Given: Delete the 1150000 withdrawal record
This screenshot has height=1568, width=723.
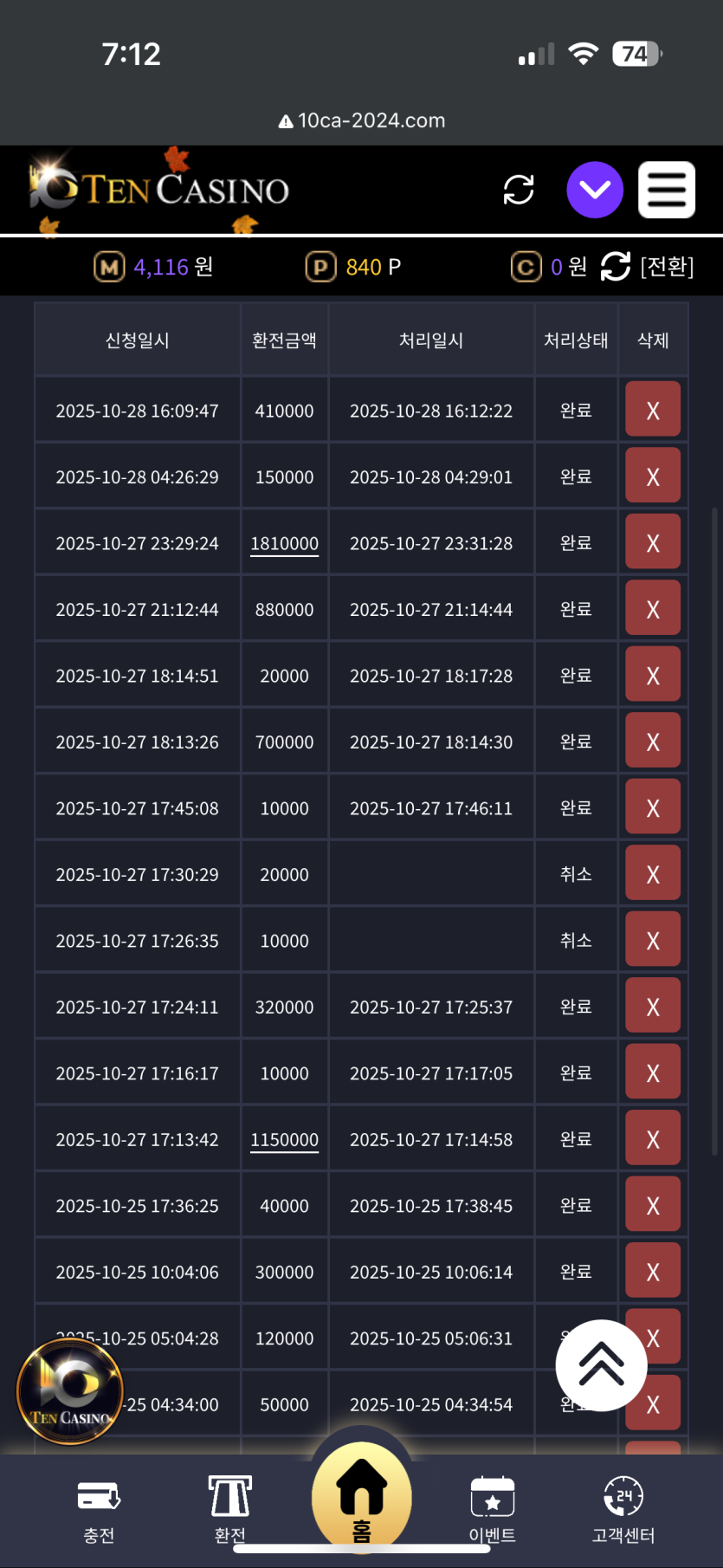Looking at the screenshot, I should coord(653,1139).
